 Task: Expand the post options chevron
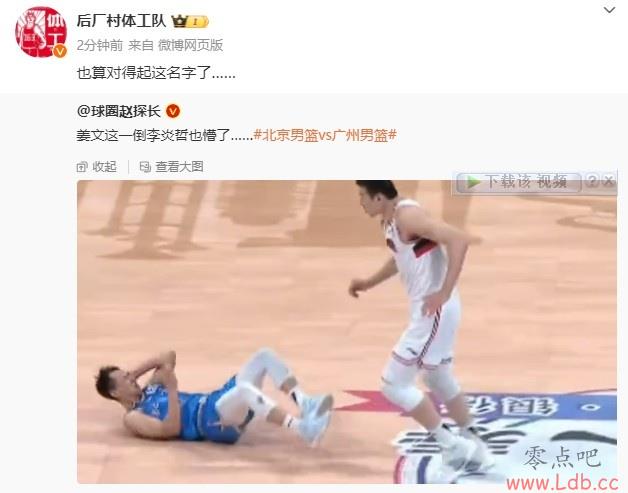(609, 9)
